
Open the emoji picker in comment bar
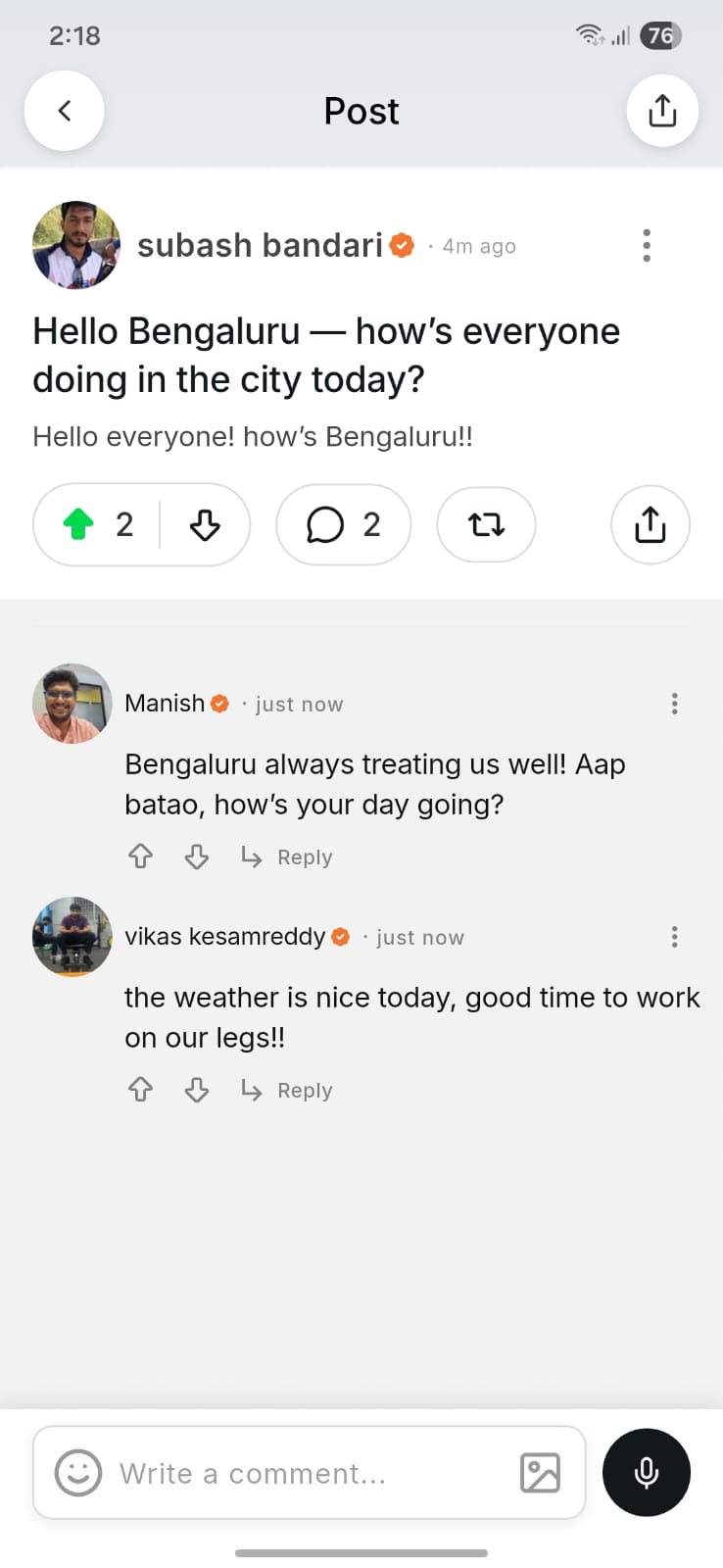point(78,1473)
